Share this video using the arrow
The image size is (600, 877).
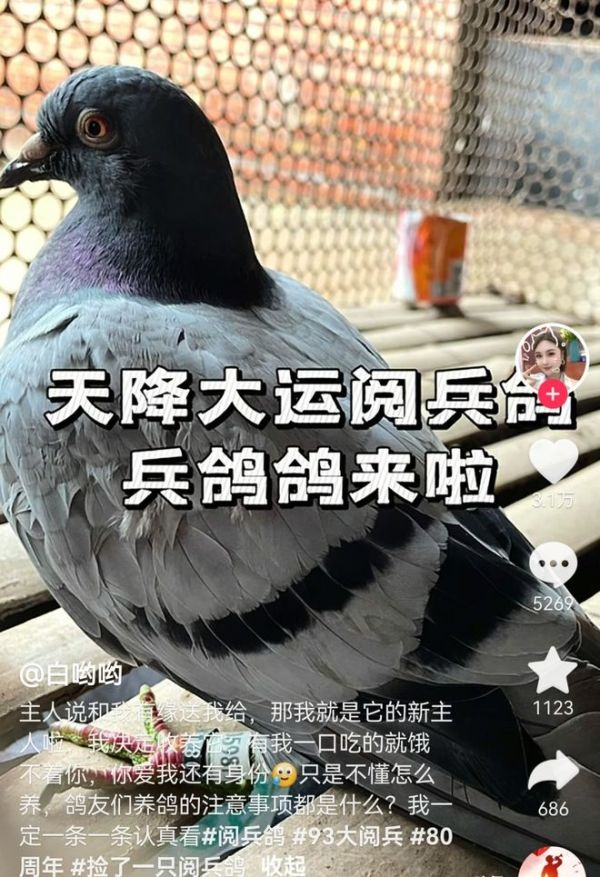point(553,771)
